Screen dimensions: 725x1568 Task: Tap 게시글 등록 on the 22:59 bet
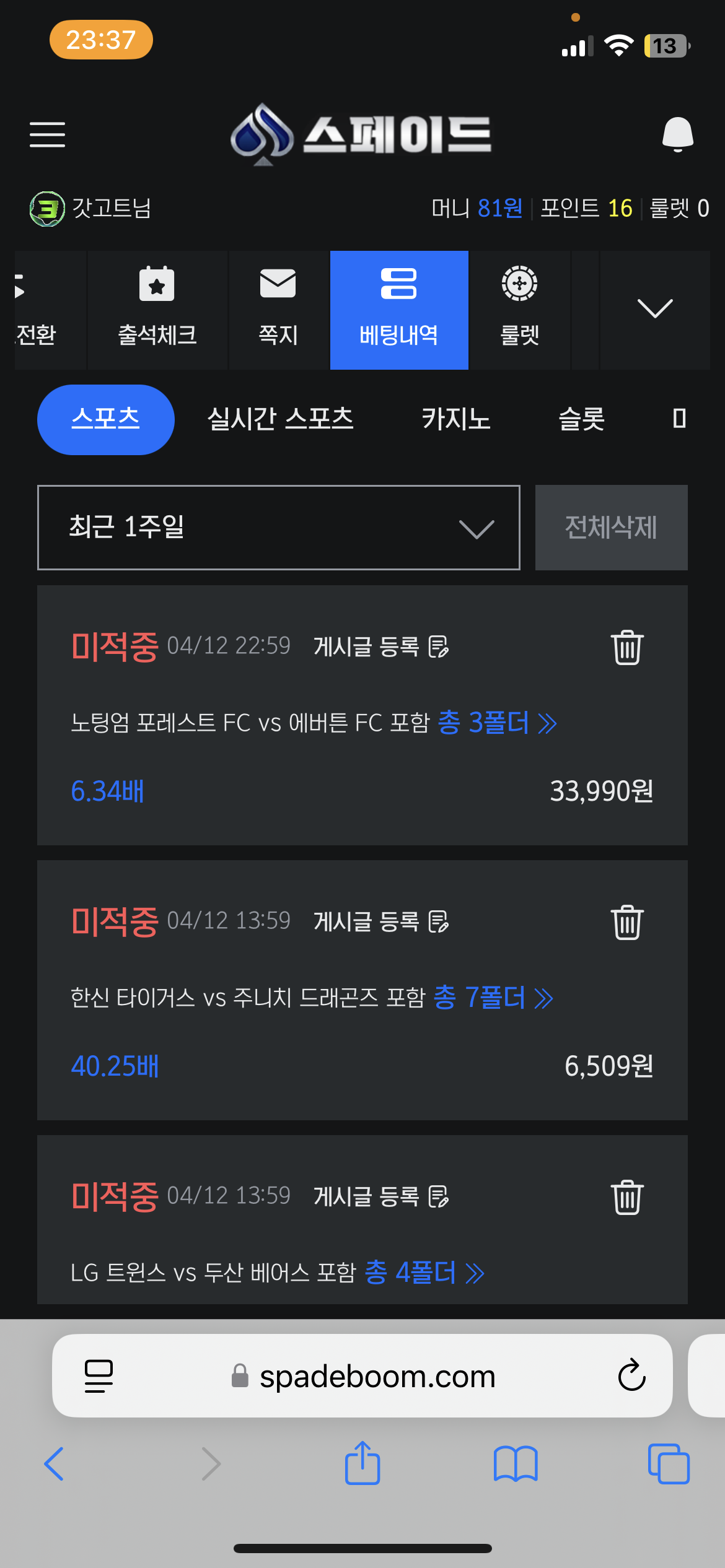(381, 647)
